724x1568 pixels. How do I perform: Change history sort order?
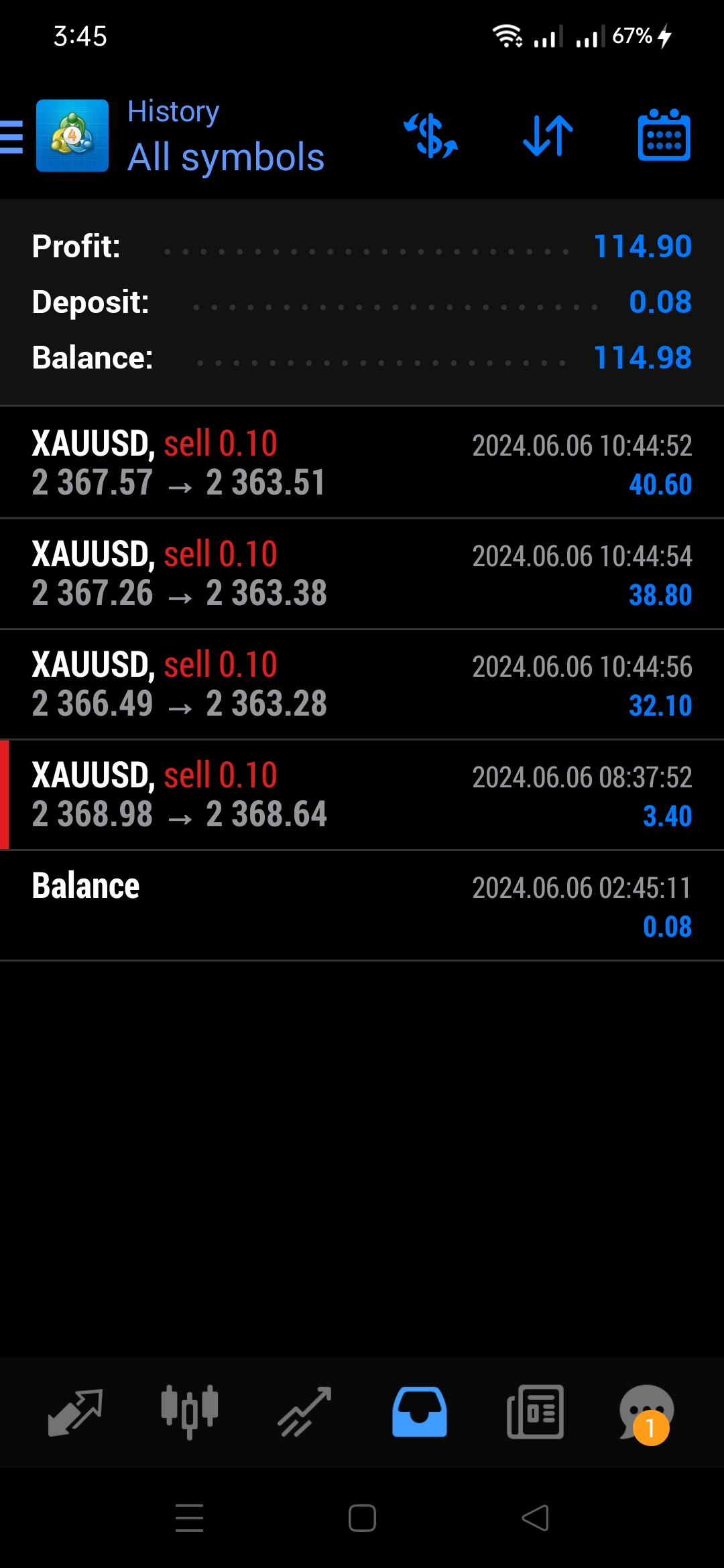pos(548,136)
